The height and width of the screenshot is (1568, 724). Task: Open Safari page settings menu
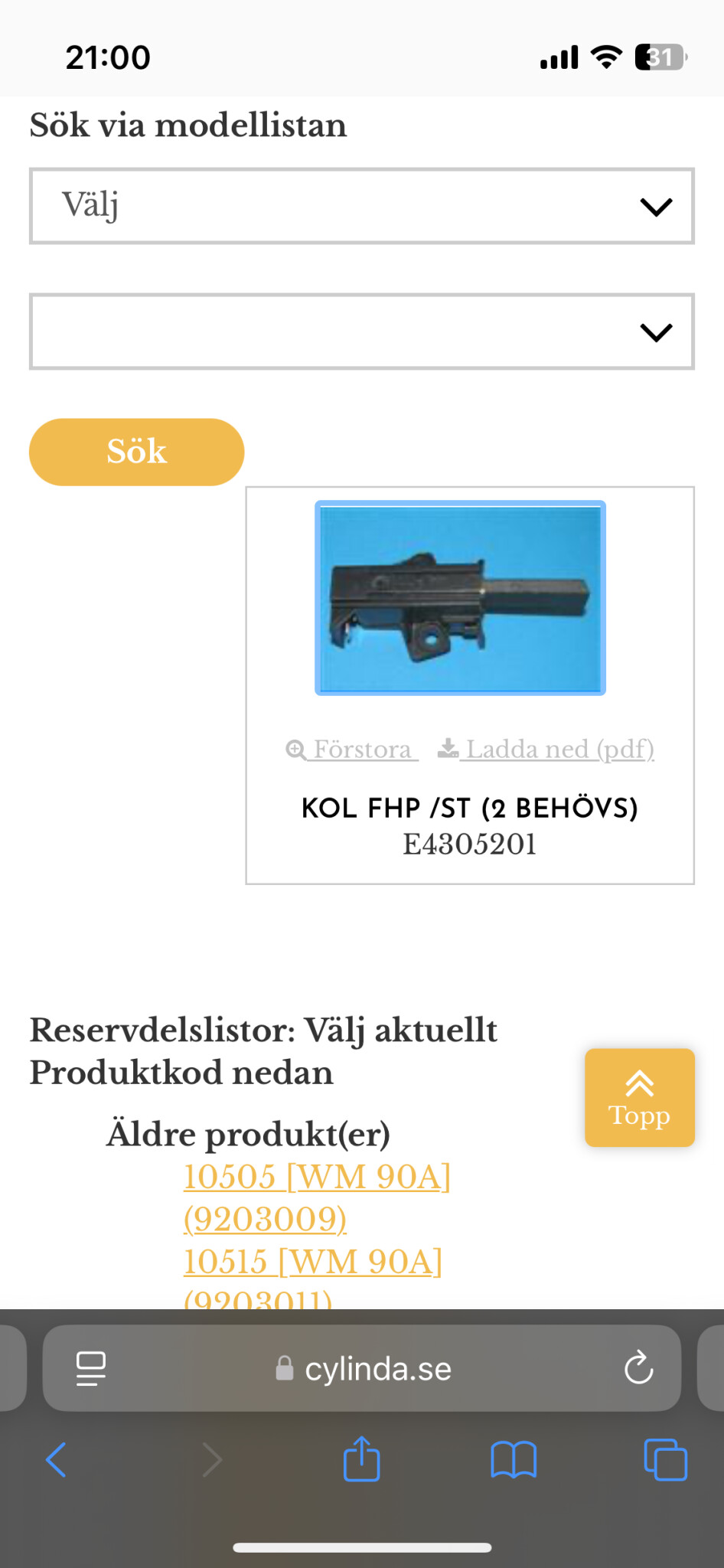coord(91,1368)
